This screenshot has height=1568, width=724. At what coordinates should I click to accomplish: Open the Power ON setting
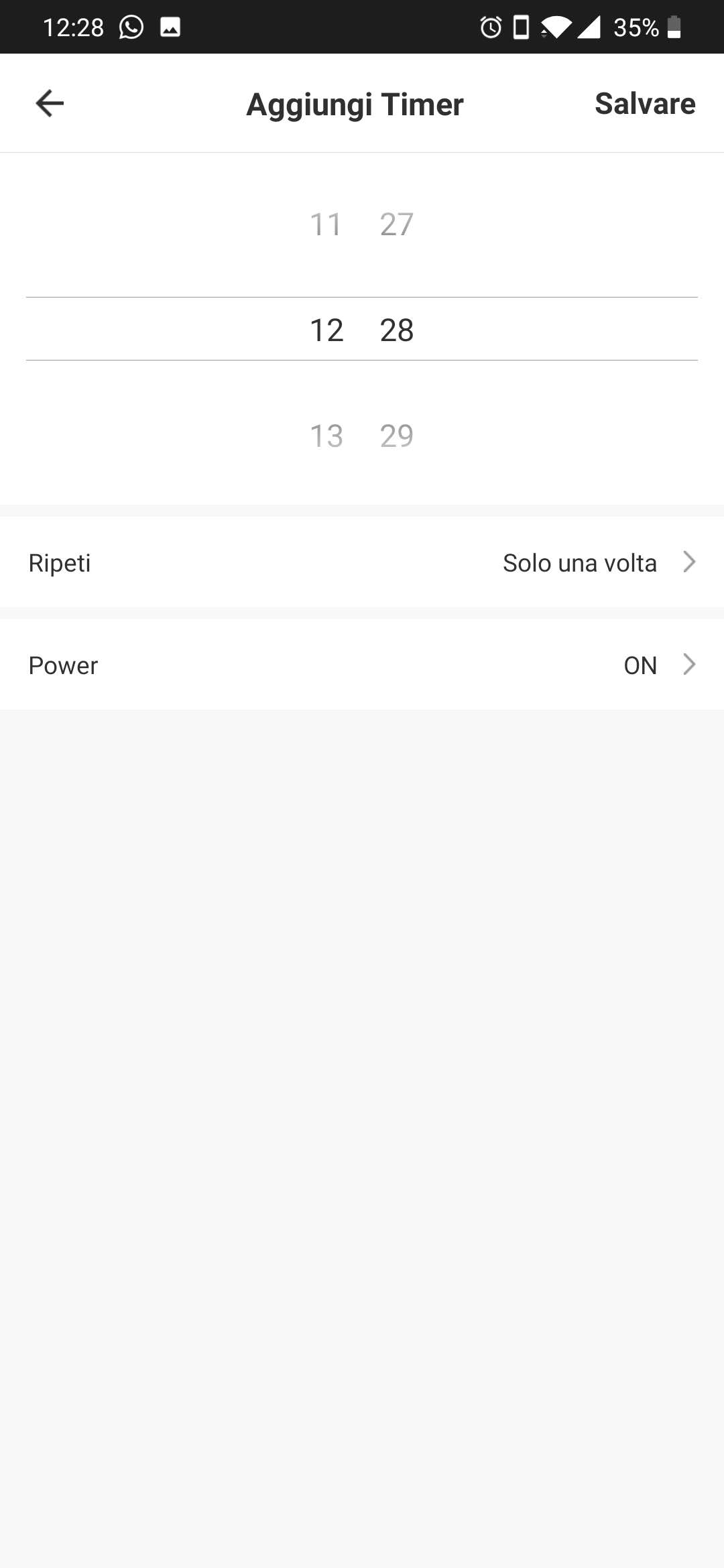pyautogui.click(x=362, y=665)
